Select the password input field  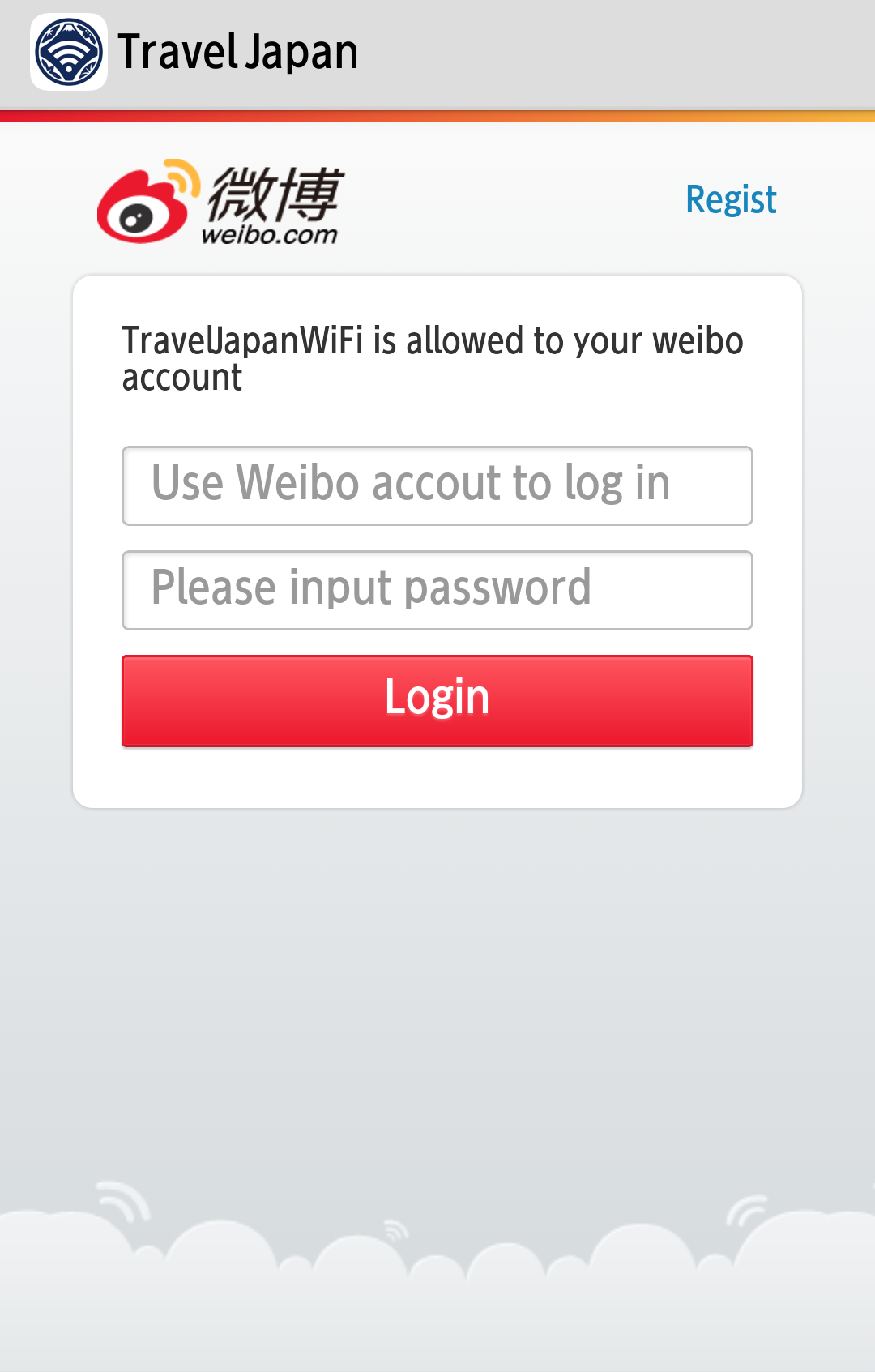[437, 590]
